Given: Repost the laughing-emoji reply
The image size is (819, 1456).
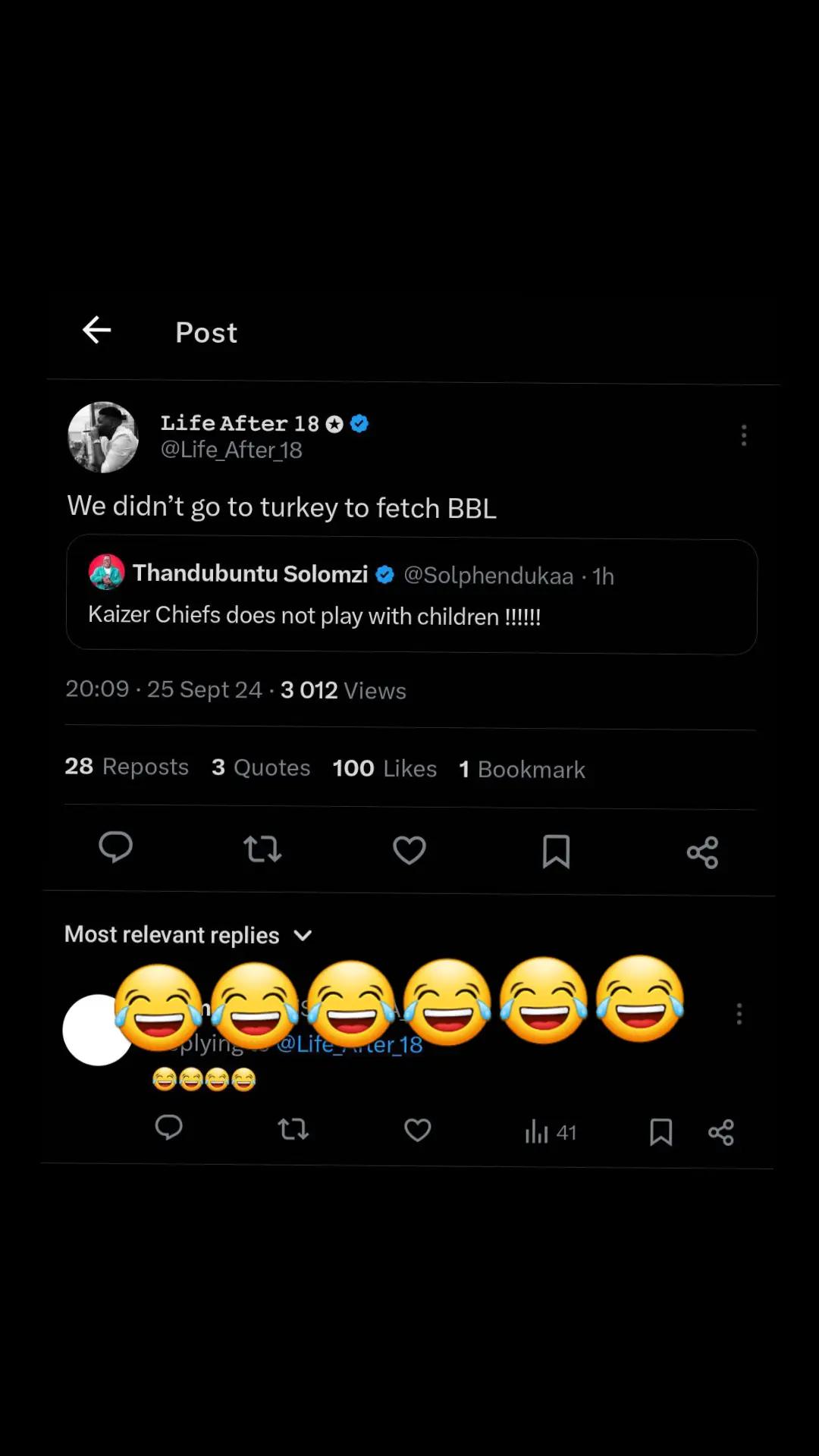Looking at the screenshot, I should (x=293, y=1130).
